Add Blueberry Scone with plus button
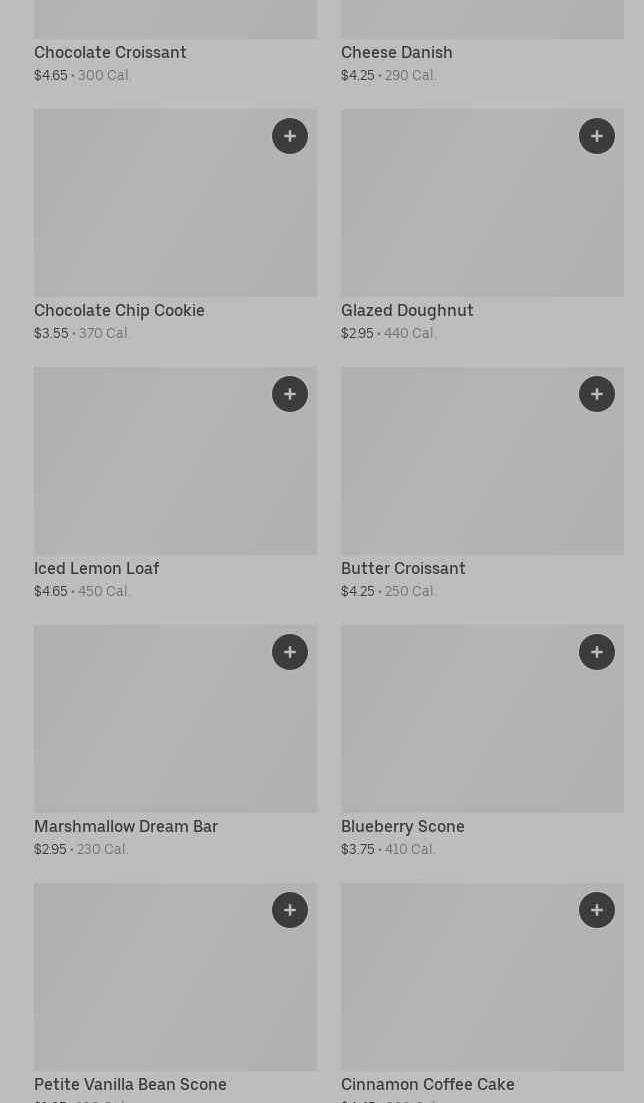The width and height of the screenshot is (644, 1103). (x=597, y=652)
